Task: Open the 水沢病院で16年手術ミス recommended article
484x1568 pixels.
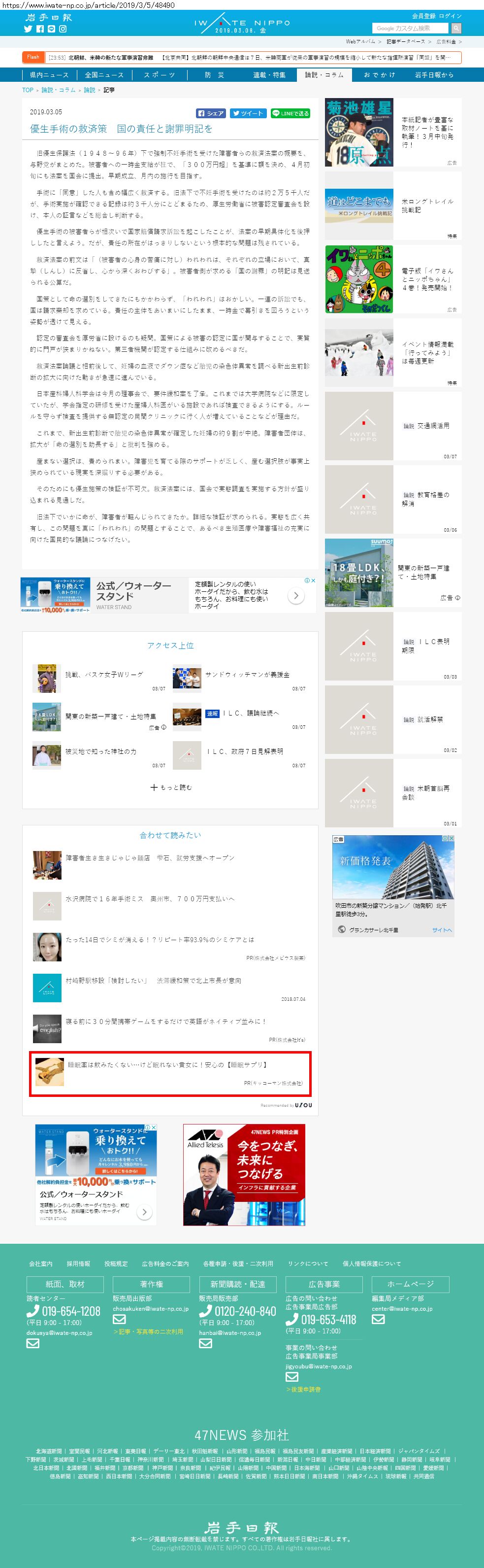Action: (150, 898)
